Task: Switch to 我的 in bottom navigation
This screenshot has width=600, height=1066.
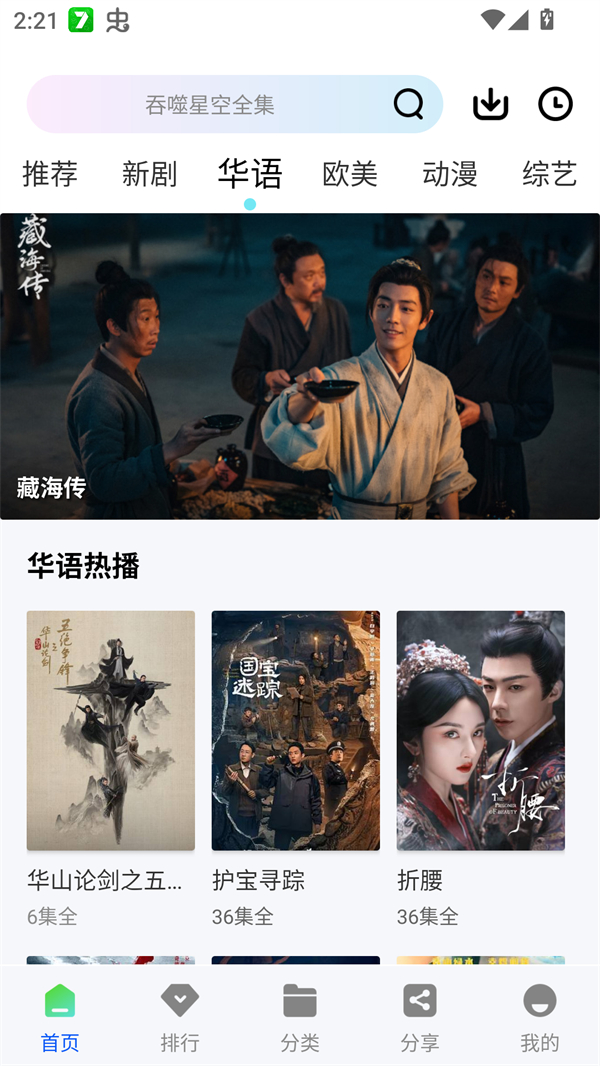Action: [x=540, y=1016]
